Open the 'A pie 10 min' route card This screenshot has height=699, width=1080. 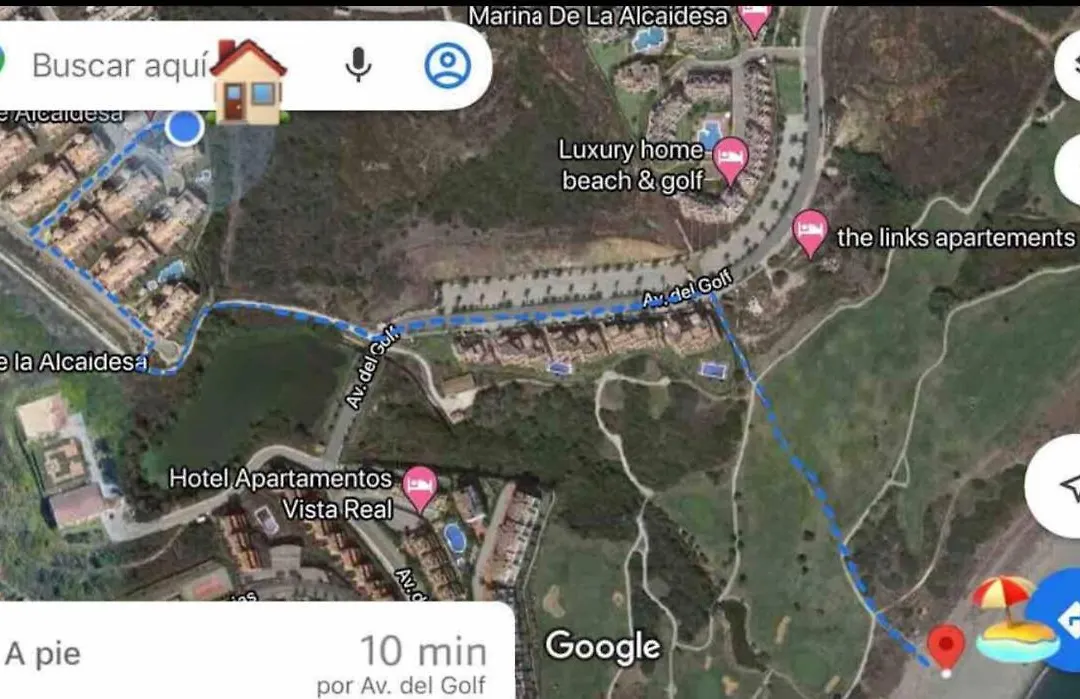(x=250, y=655)
